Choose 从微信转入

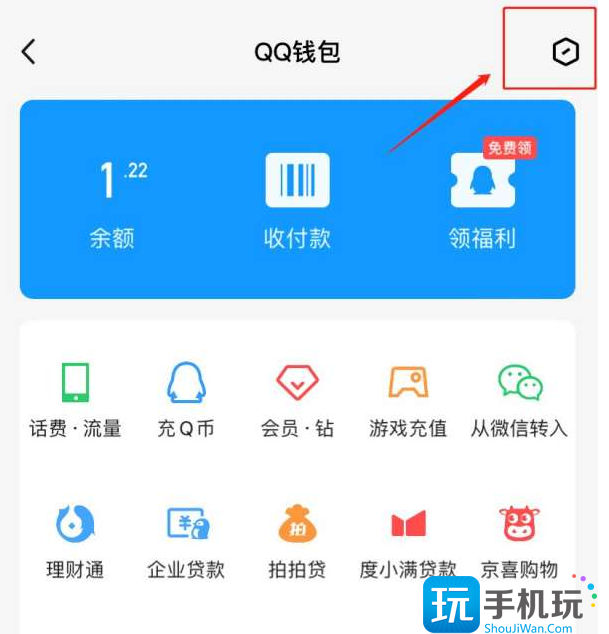point(520,400)
